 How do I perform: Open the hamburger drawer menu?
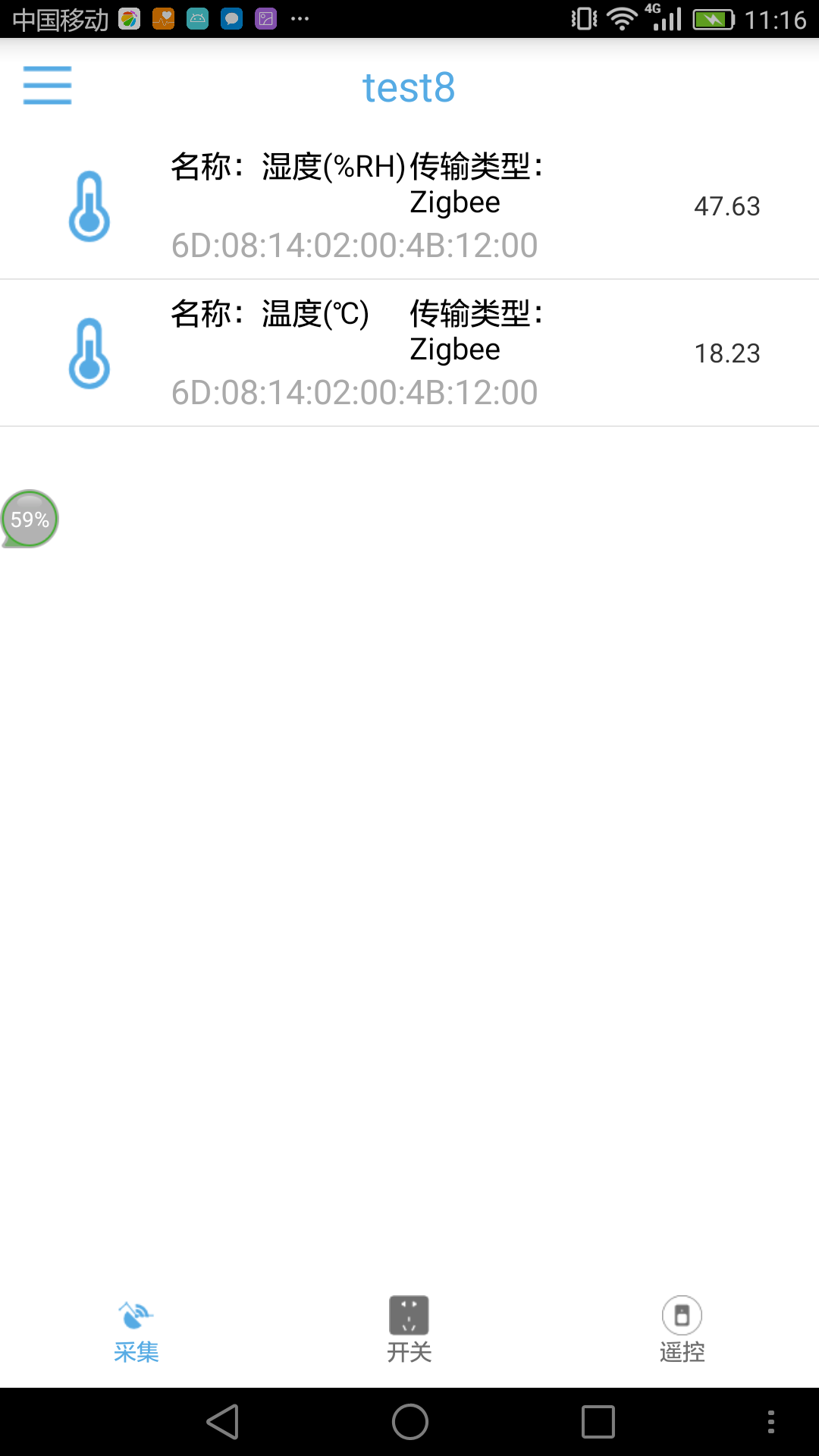[x=47, y=85]
